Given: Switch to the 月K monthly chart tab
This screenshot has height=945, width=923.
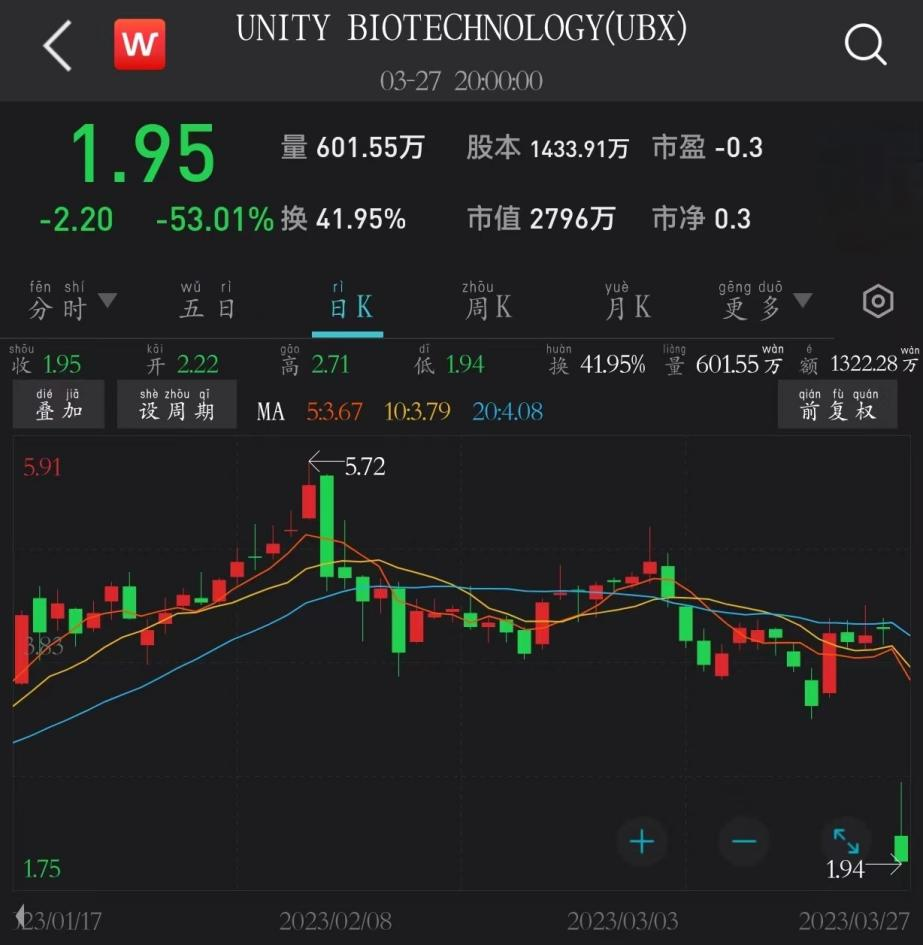Looking at the screenshot, I should 626,303.
